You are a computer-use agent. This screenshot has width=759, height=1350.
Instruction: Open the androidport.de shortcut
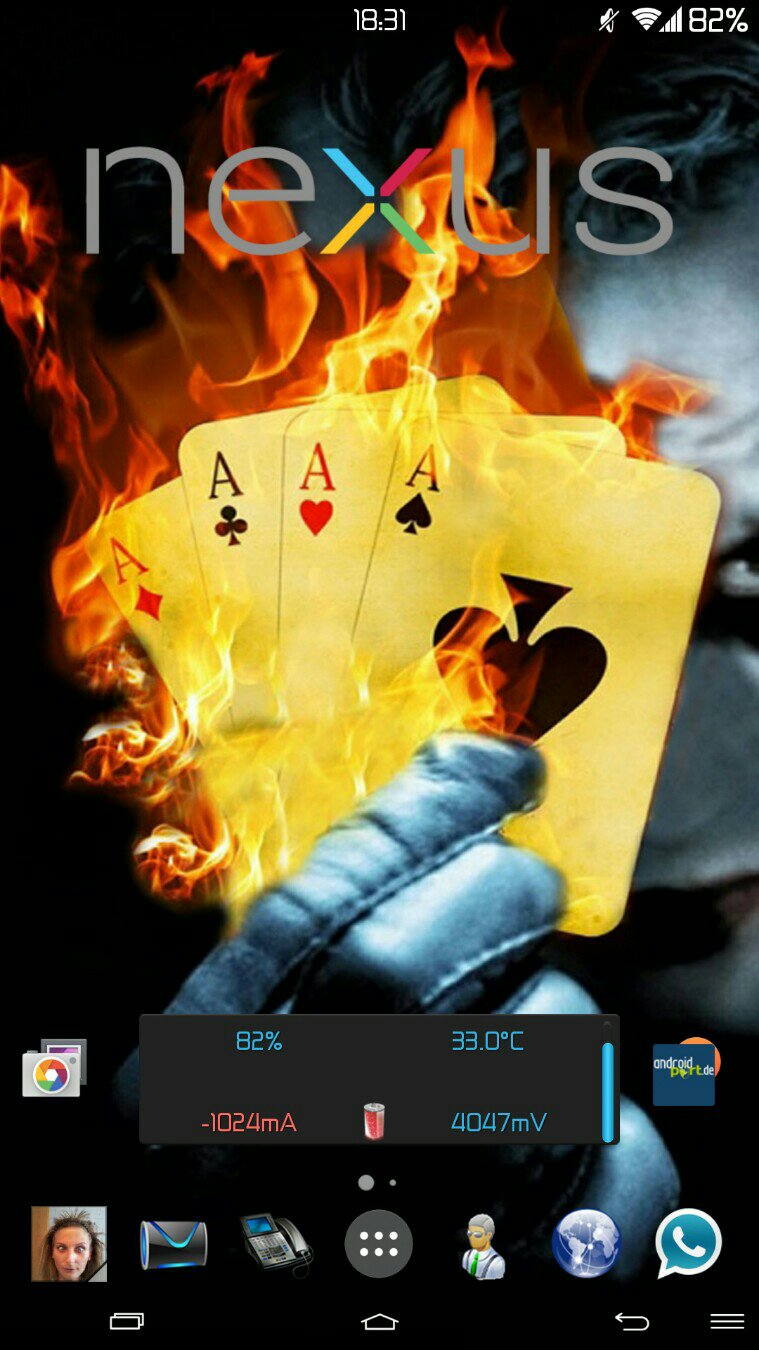click(685, 1072)
